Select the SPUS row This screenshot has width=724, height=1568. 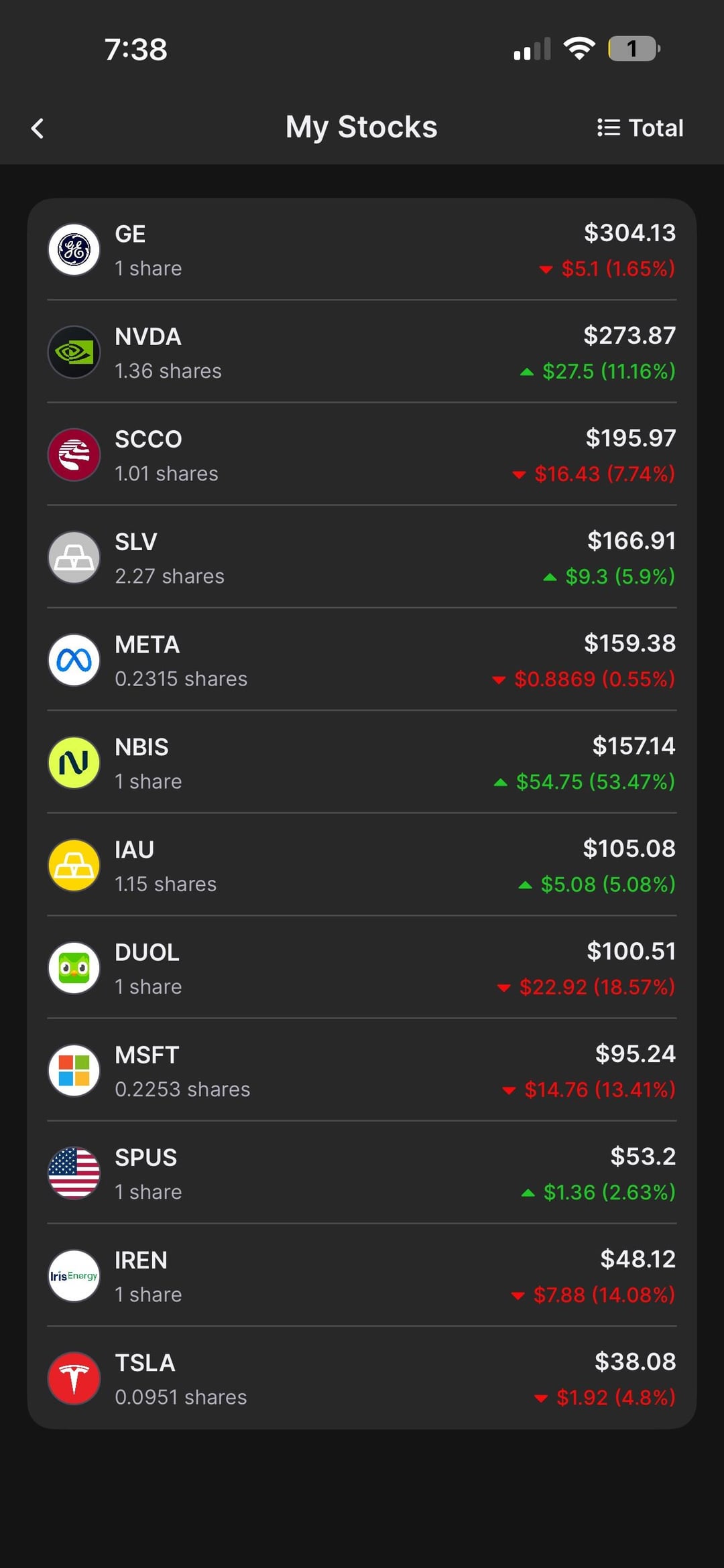362,1173
